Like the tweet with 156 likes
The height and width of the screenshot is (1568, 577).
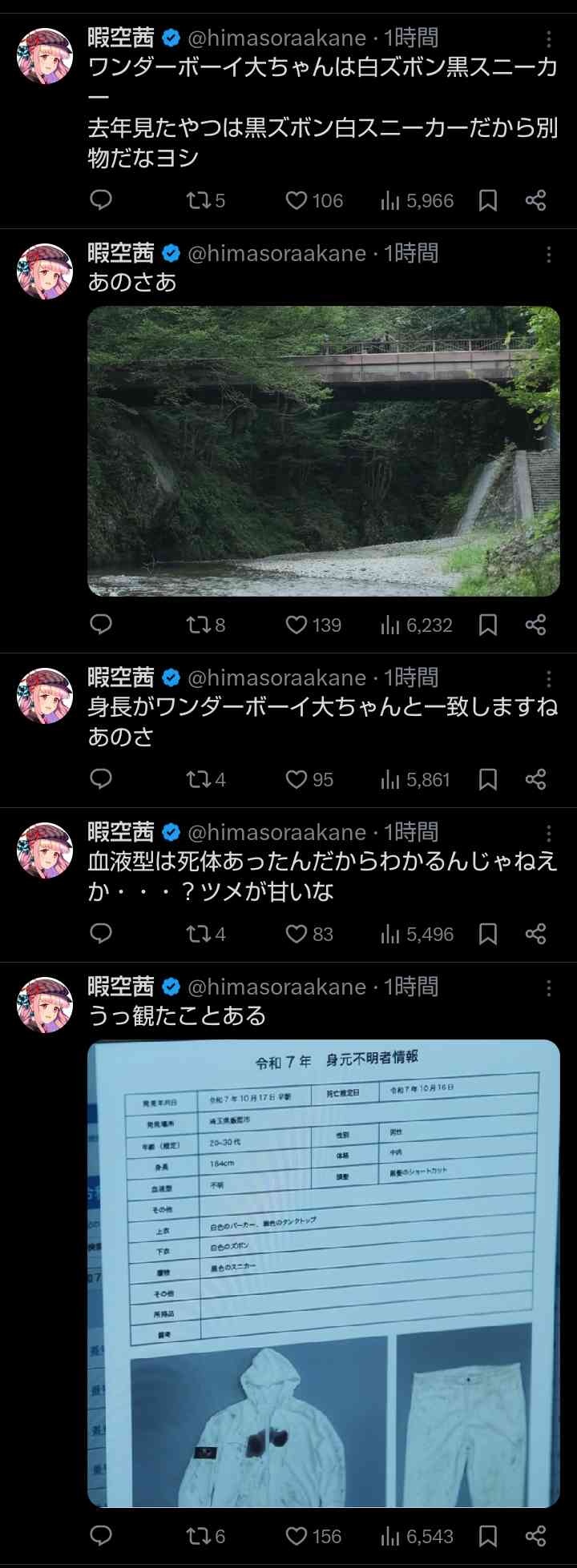coord(297,1536)
